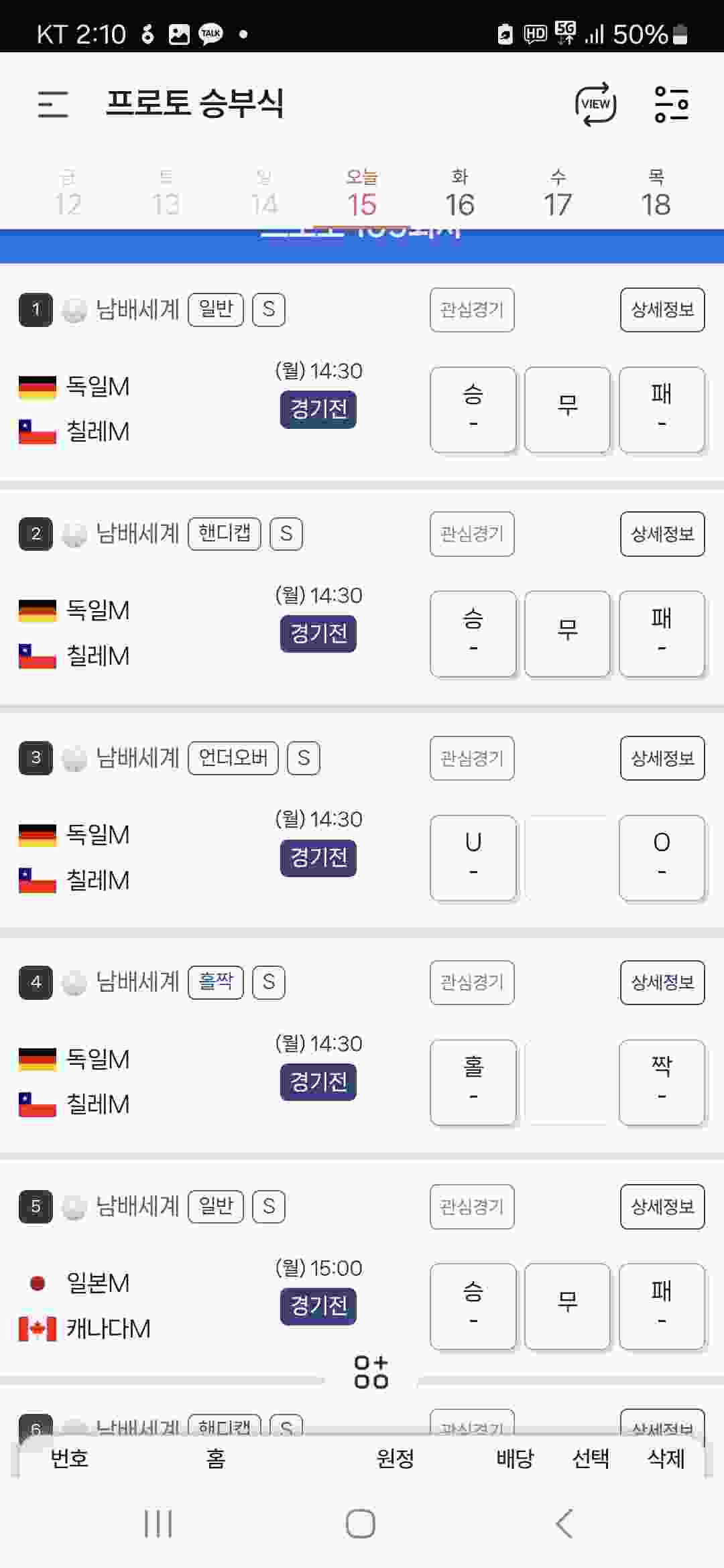Go back with system back button
This screenshot has height=1568, width=724.
coord(564,1524)
